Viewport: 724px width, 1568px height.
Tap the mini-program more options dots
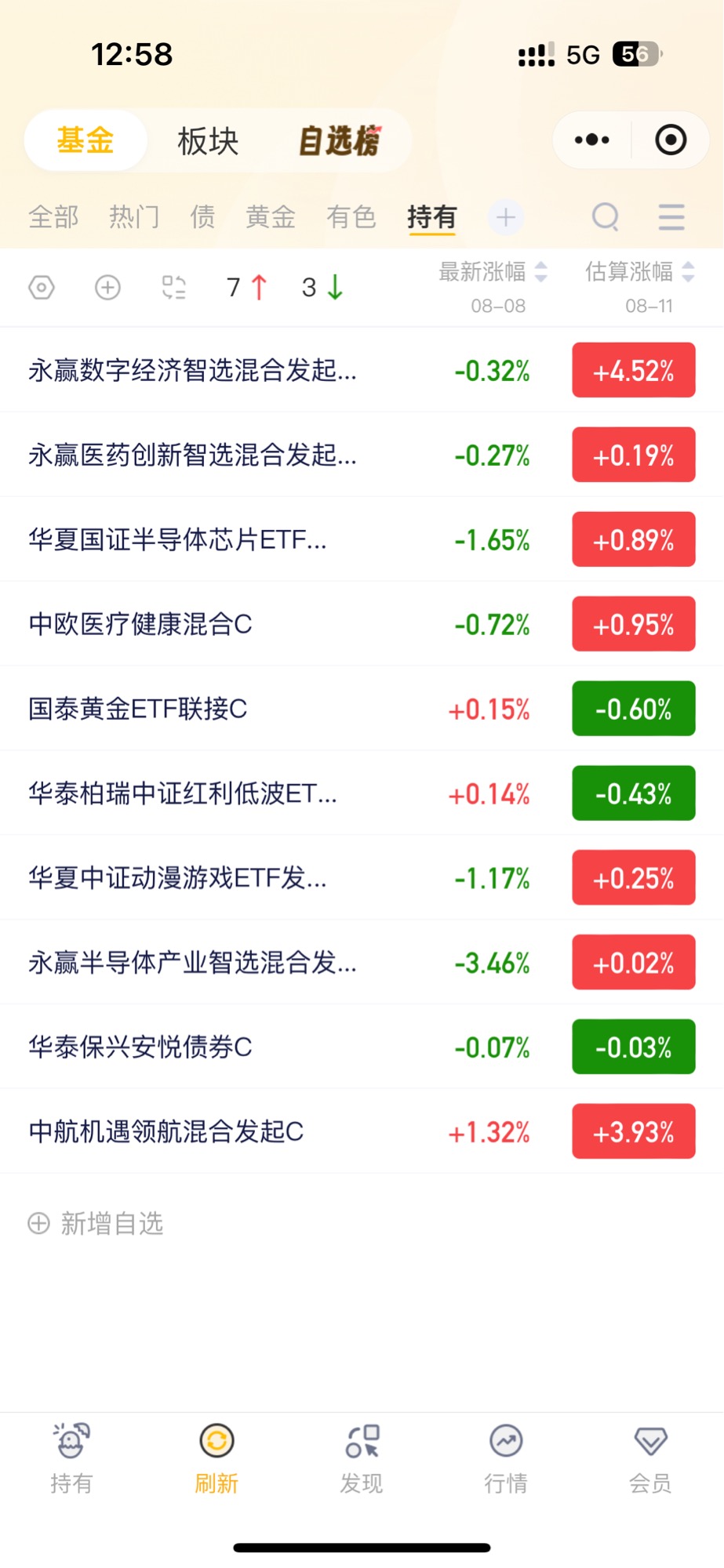(x=592, y=140)
